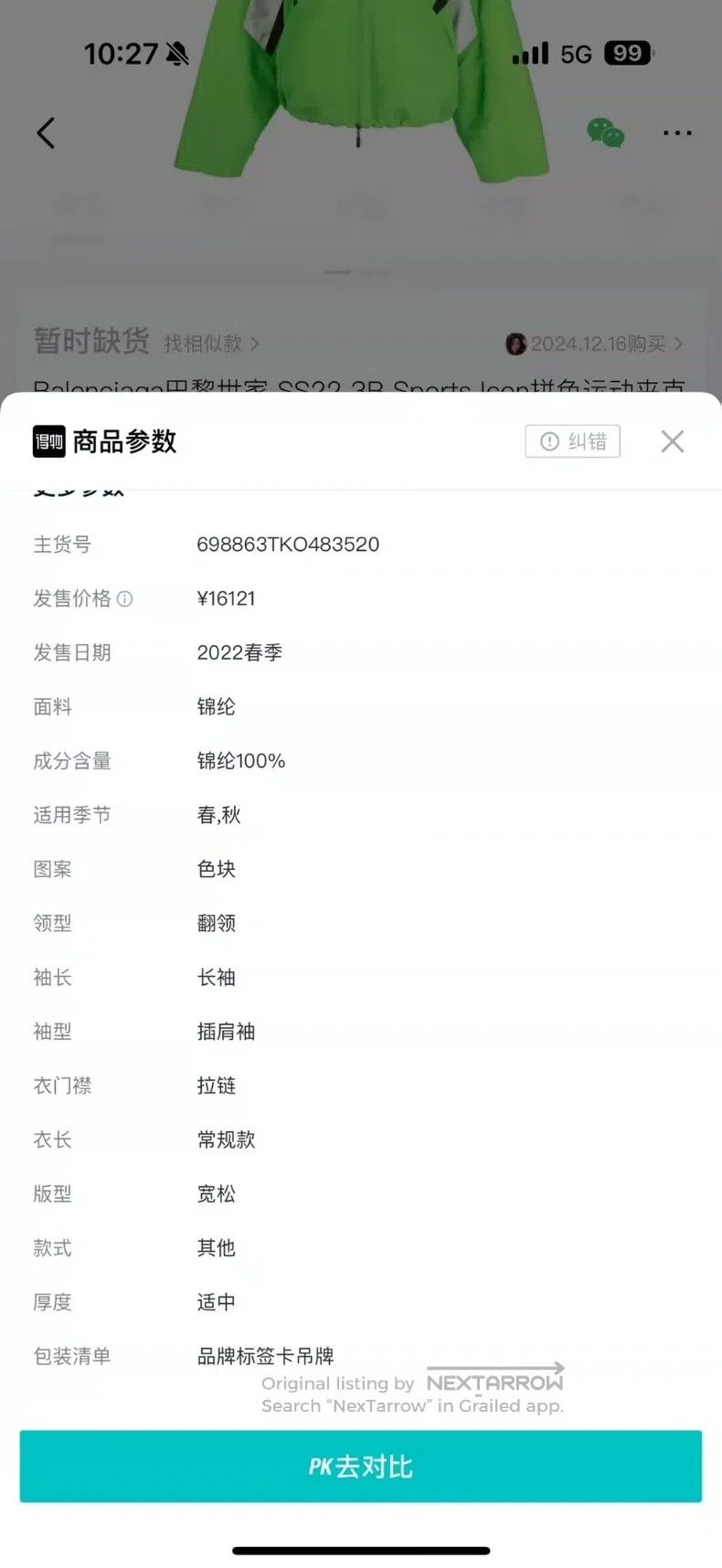The image size is (722, 1568).
Task: Tap the 纠错 report-error button
Action: pos(573,441)
